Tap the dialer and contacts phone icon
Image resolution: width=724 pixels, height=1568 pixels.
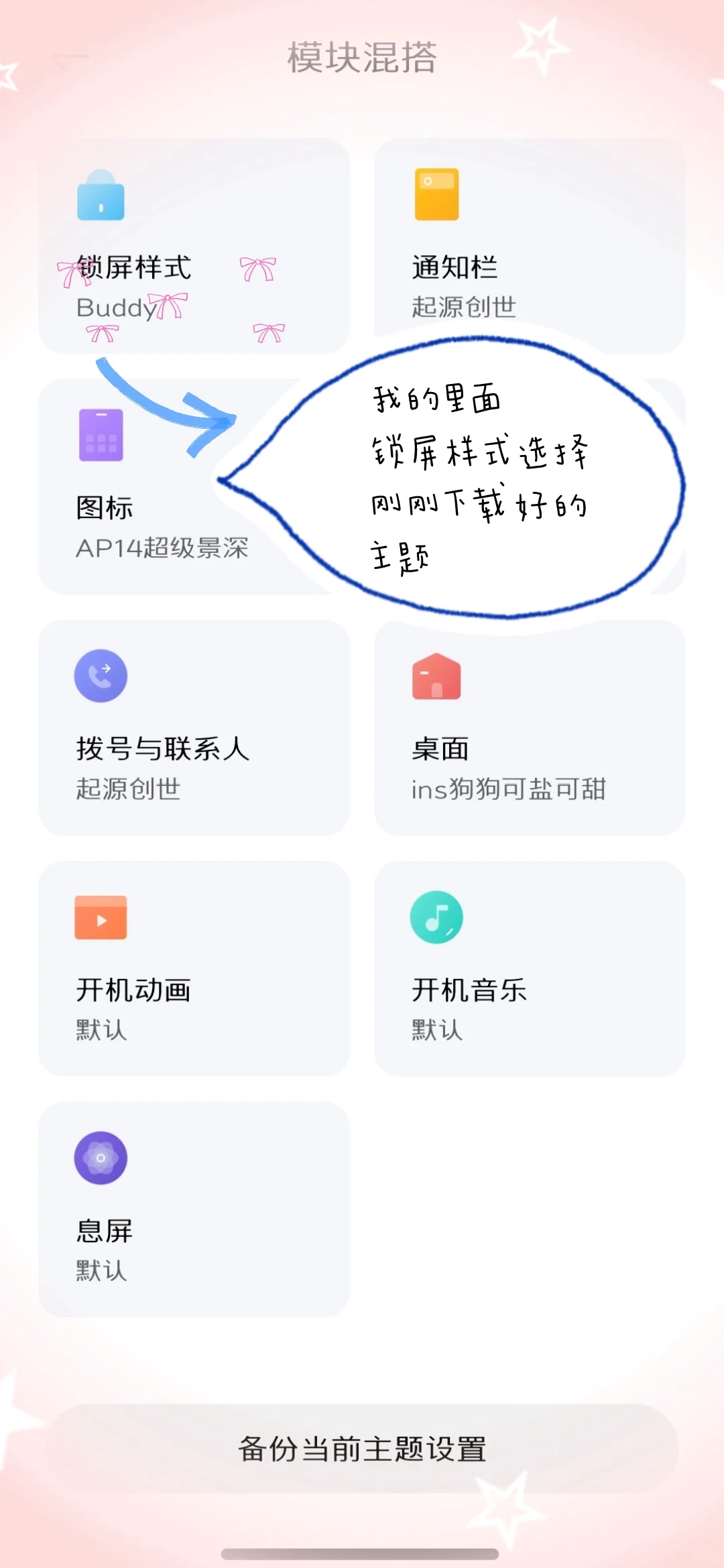pyautogui.click(x=101, y=675)
